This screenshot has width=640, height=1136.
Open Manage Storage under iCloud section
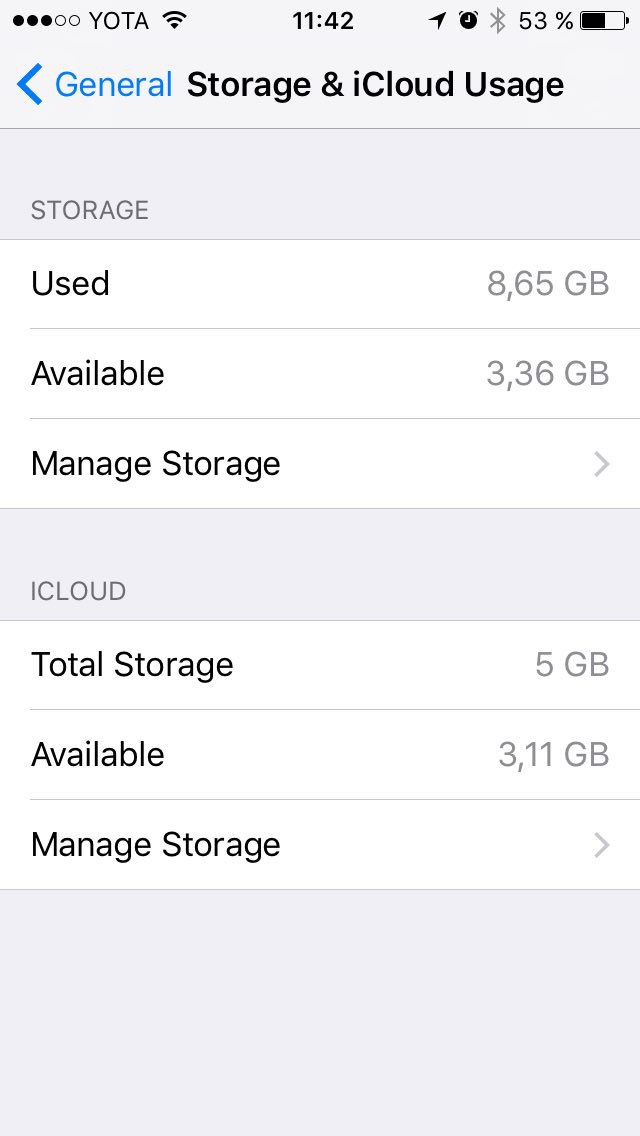tap(320, 845)
